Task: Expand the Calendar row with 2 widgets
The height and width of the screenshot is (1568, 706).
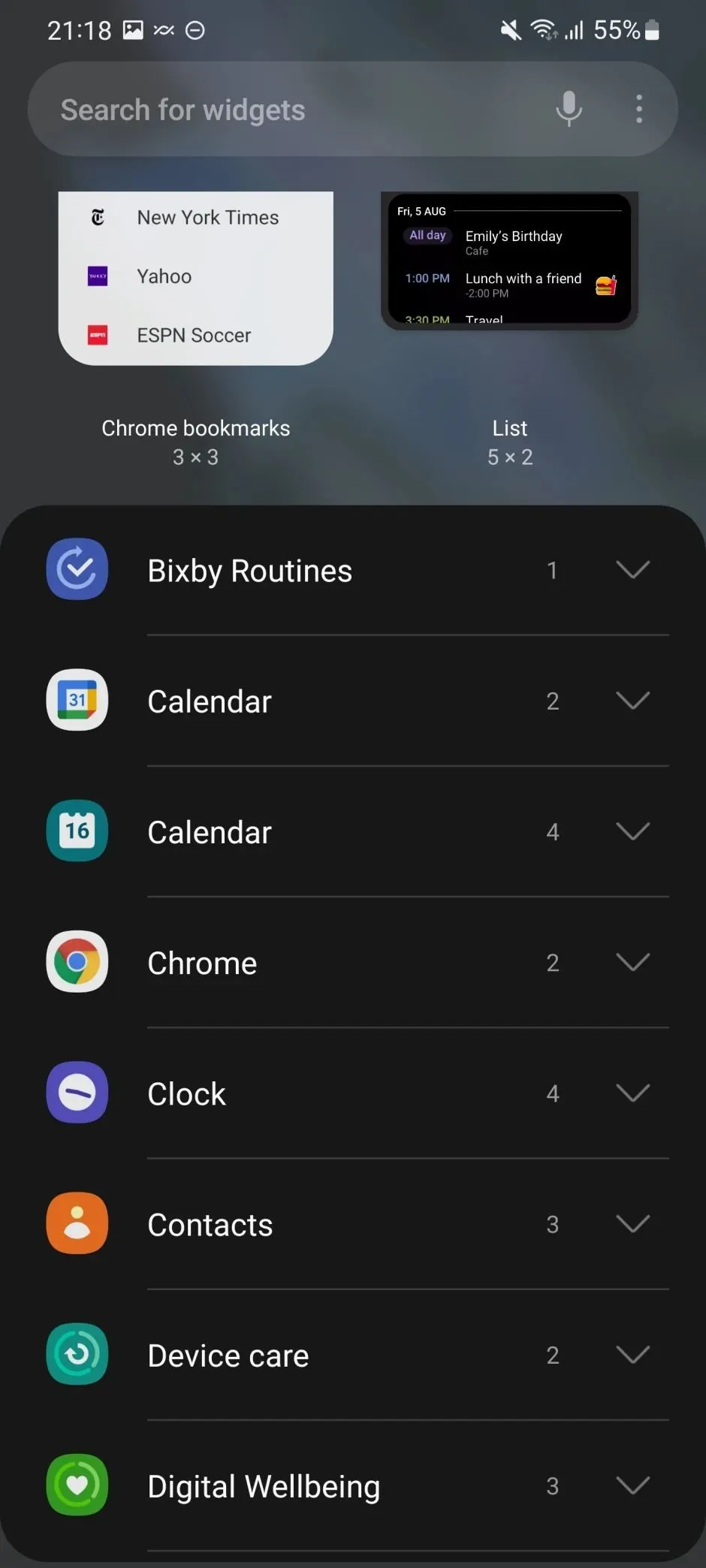Action: coord(632,701)
